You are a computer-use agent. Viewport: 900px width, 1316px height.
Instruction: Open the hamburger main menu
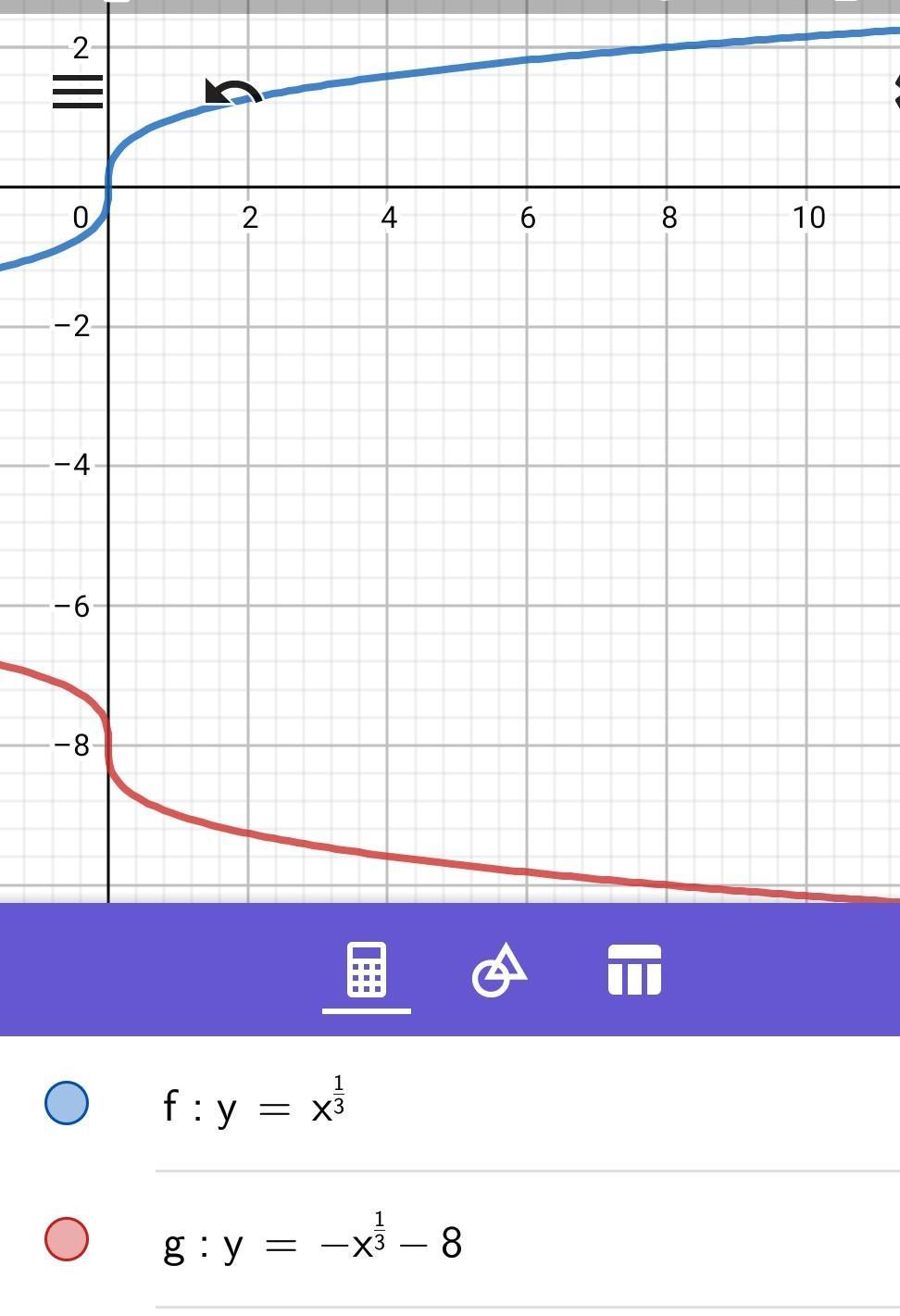[x=78, y=92]
